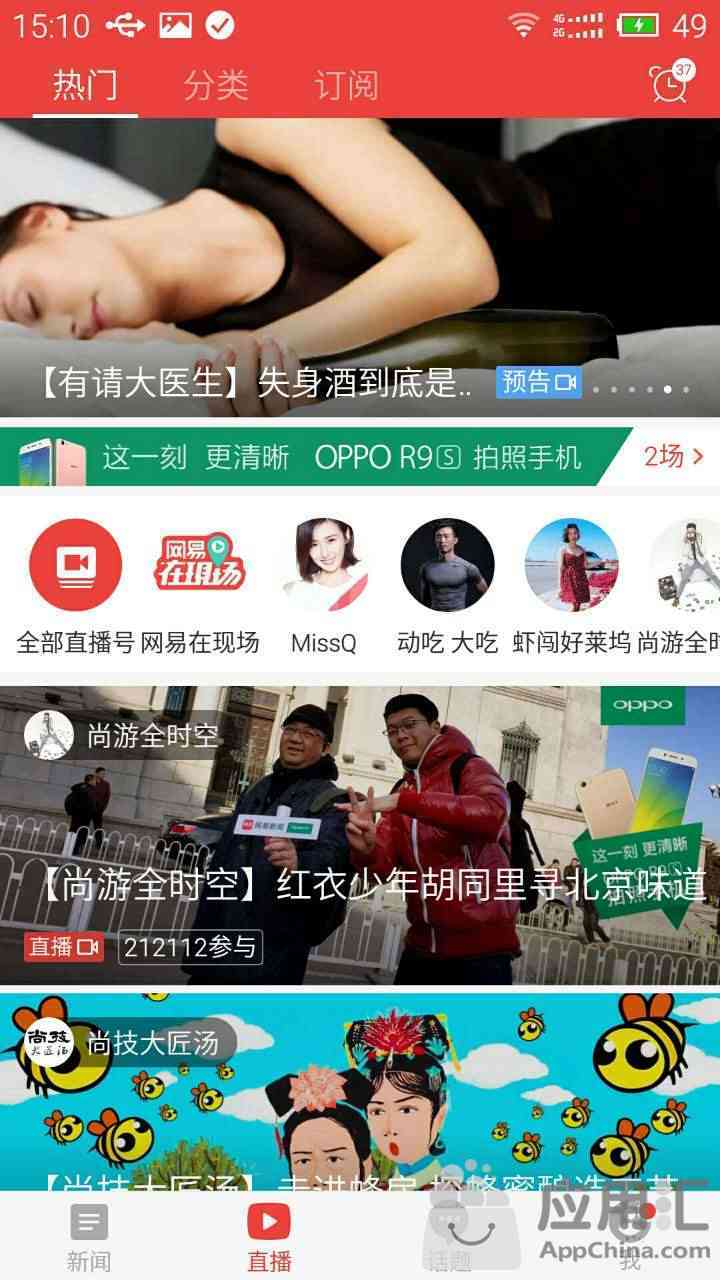Screen dimensions: 720x1280
Task: Select the 直播 bottom tab
Action: pyautogui.click(x=269, y=1238)
